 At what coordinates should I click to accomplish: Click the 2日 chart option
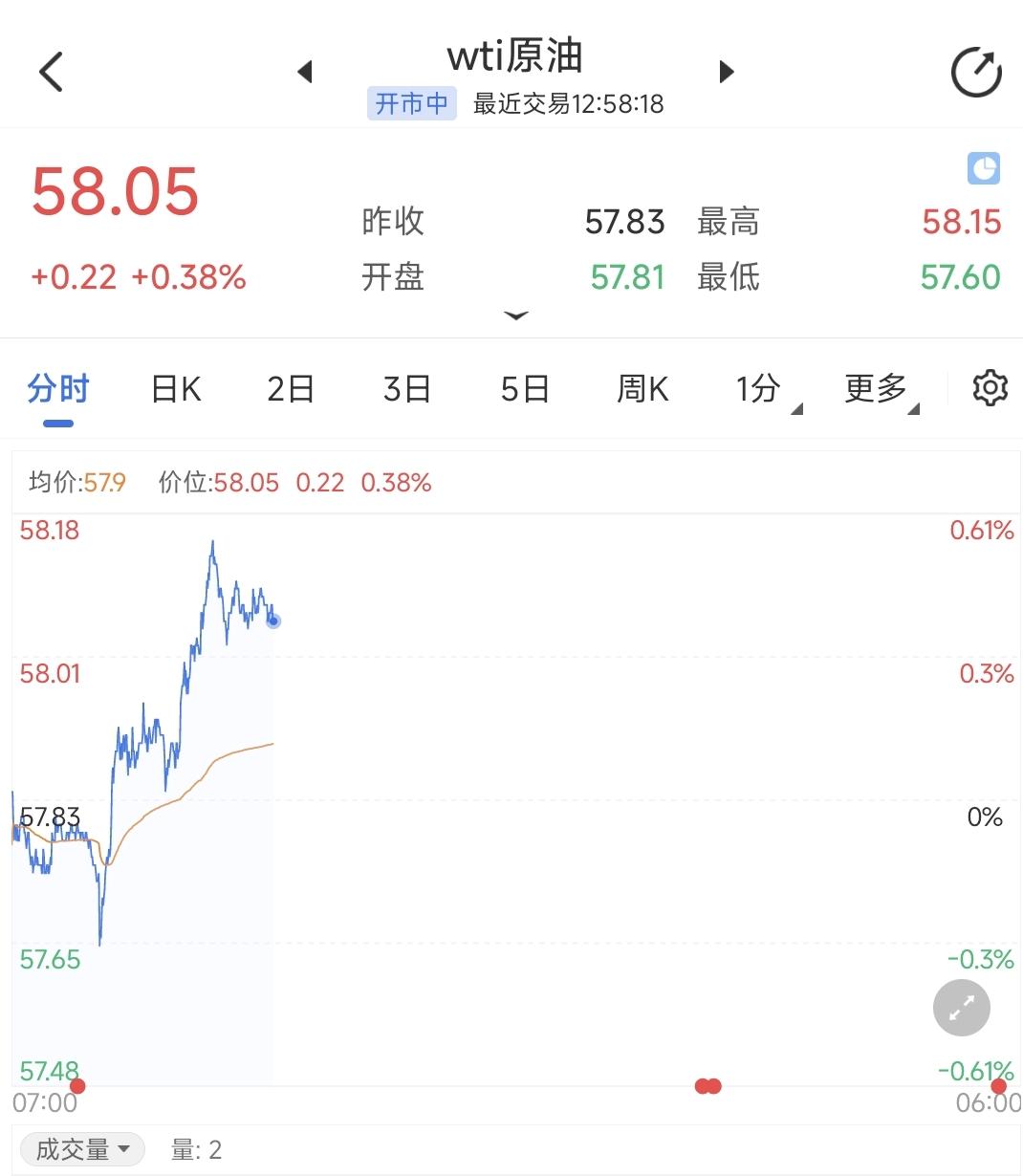pyautogui.click(x=291, y=388)
